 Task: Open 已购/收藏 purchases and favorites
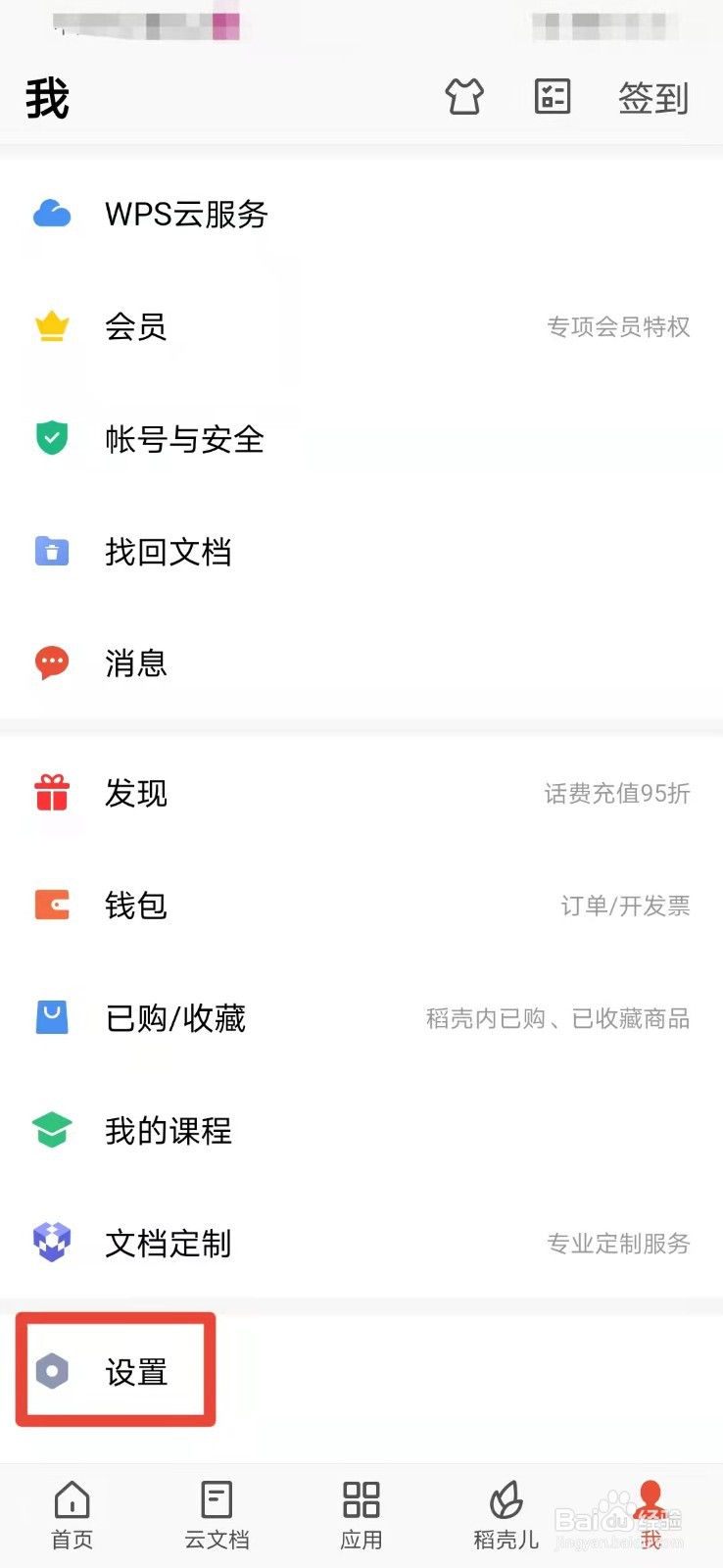(x=361, y=1018)
